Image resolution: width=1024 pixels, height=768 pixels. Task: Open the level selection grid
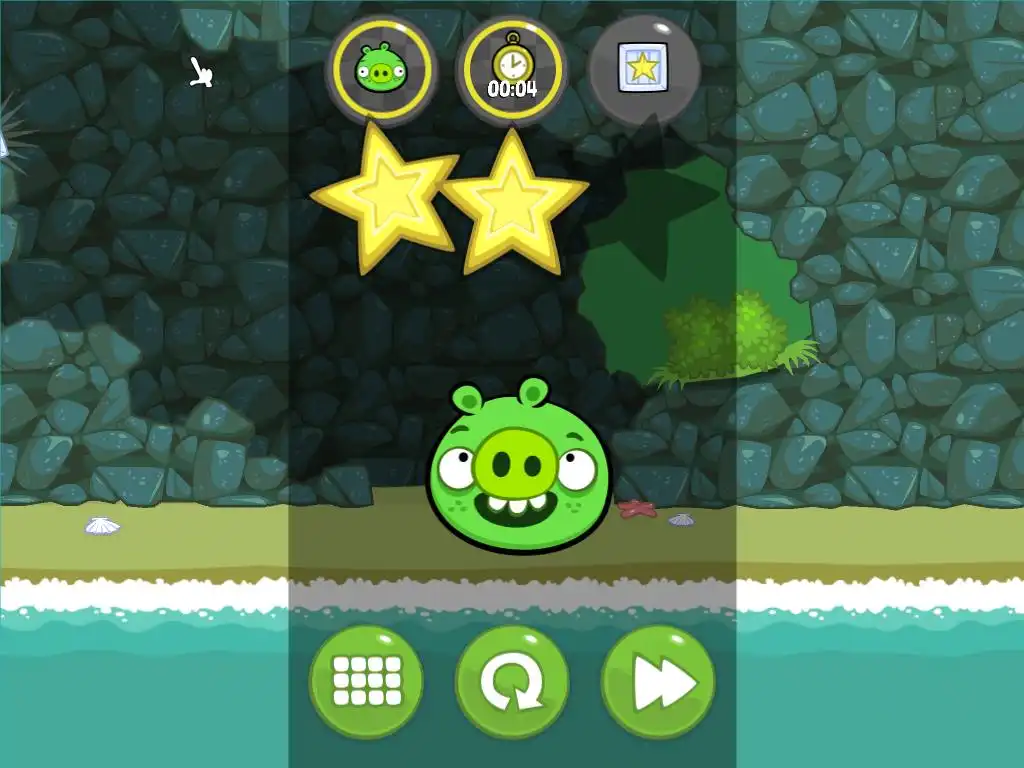366,682
